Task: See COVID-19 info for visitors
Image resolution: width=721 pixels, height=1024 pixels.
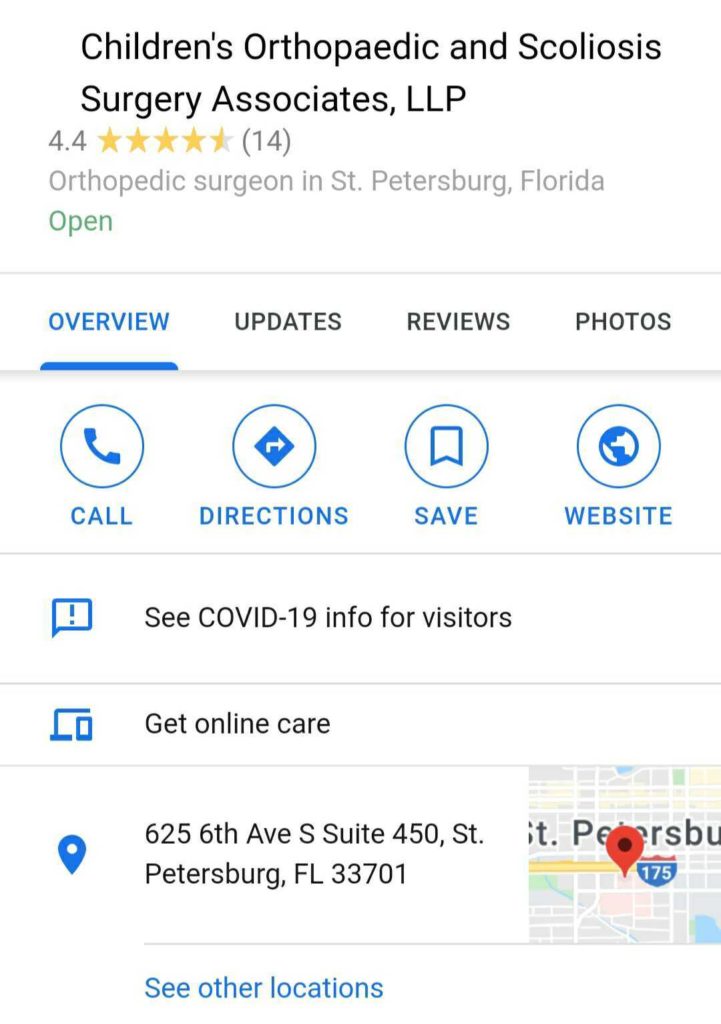Action: 328,617
